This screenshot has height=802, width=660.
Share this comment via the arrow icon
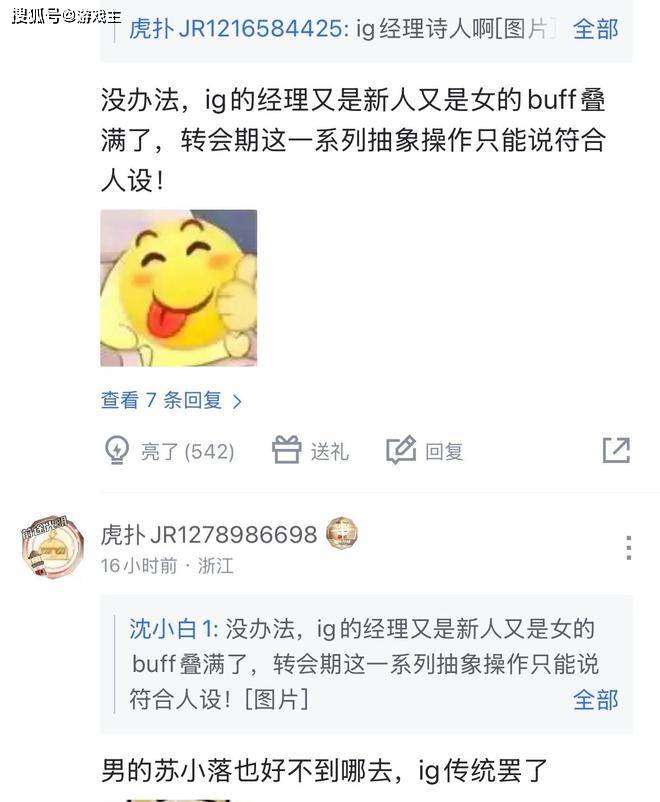coord(616,450)
